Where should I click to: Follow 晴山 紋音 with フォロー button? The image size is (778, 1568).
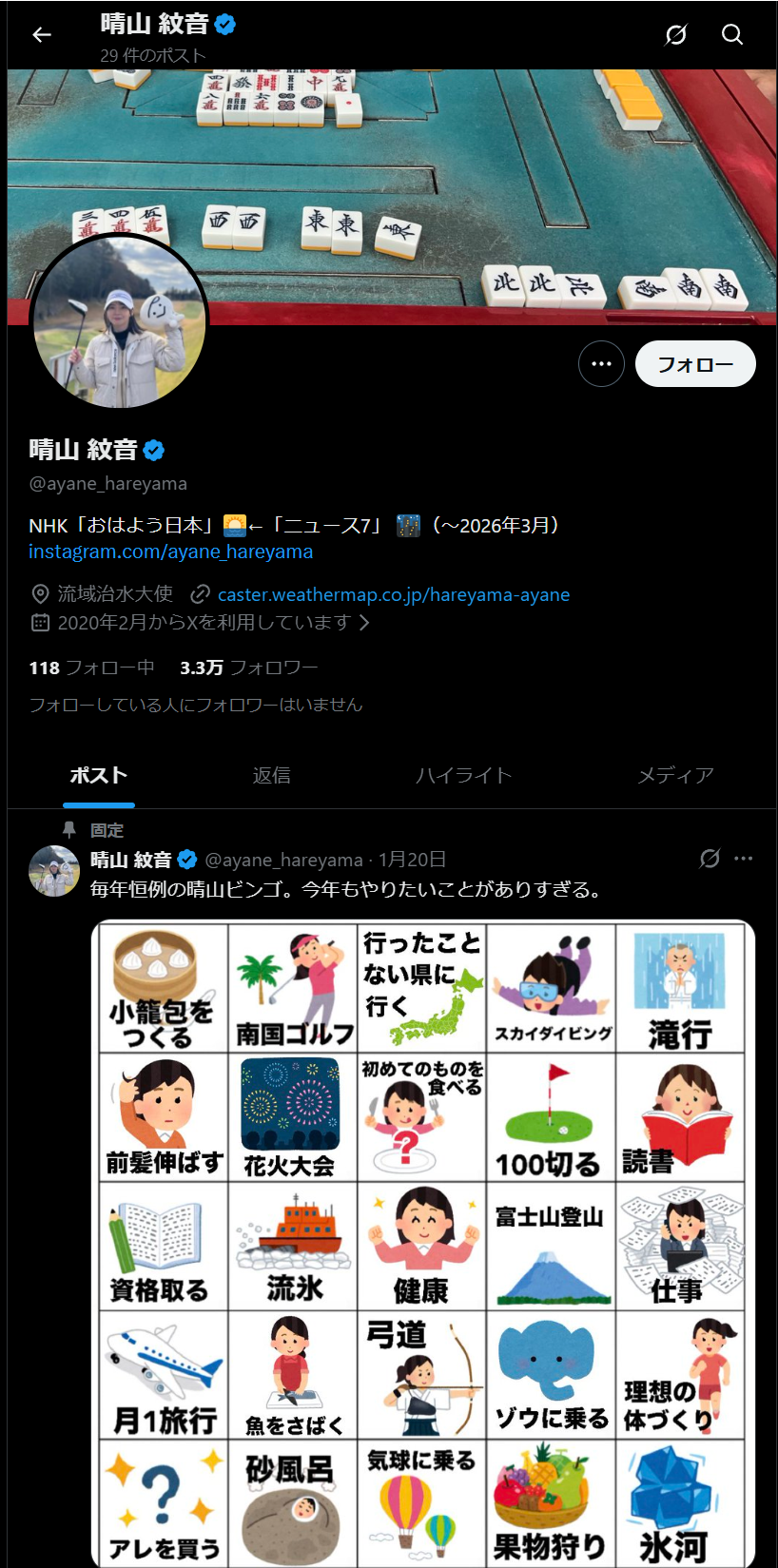tap(695, 364)
